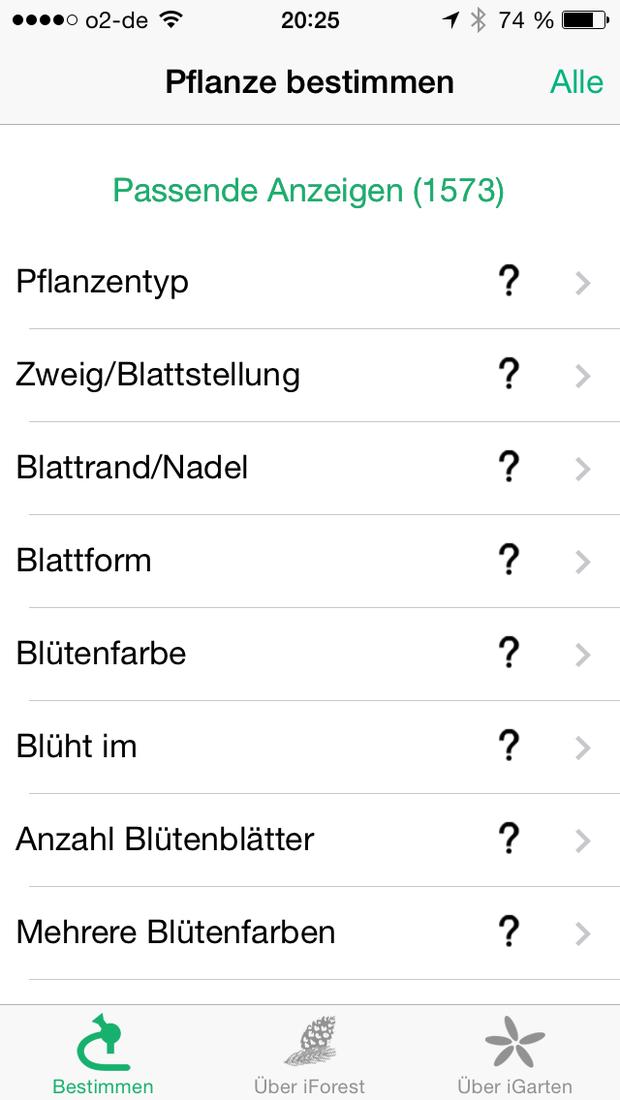
Task: Show the 1573 Passende Anzeigen results
Action: (x=309, y=191)
